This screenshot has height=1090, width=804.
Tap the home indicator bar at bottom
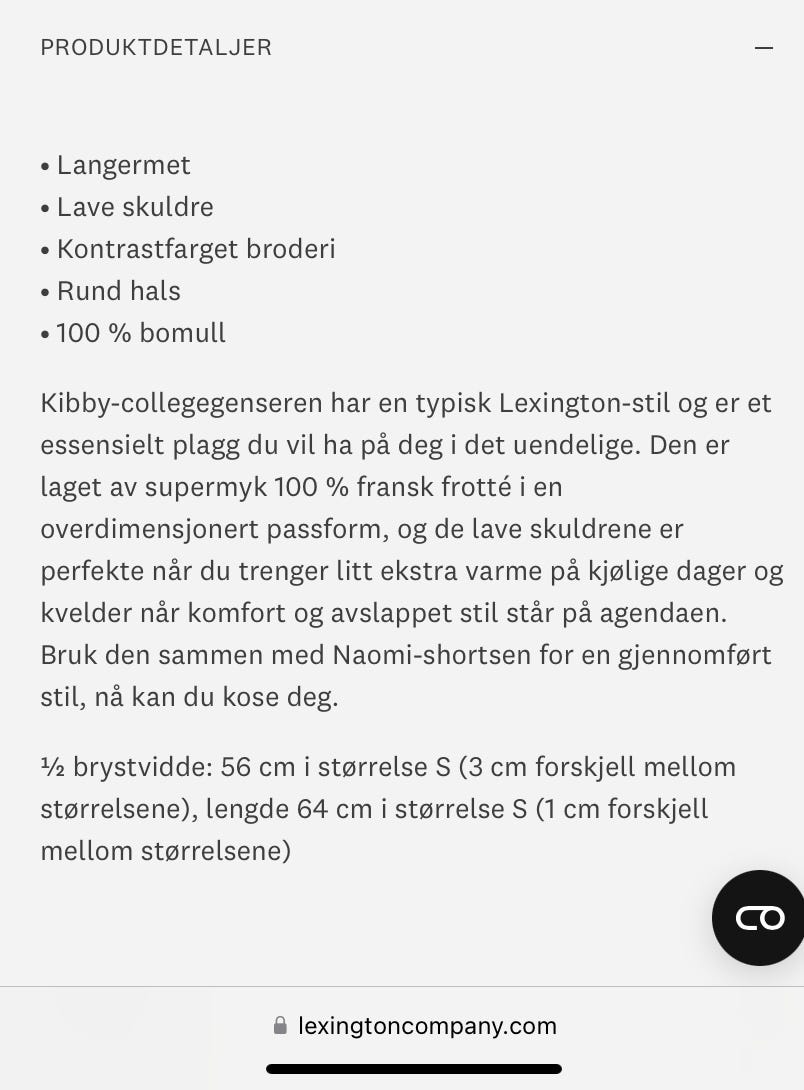(402, 1069)
